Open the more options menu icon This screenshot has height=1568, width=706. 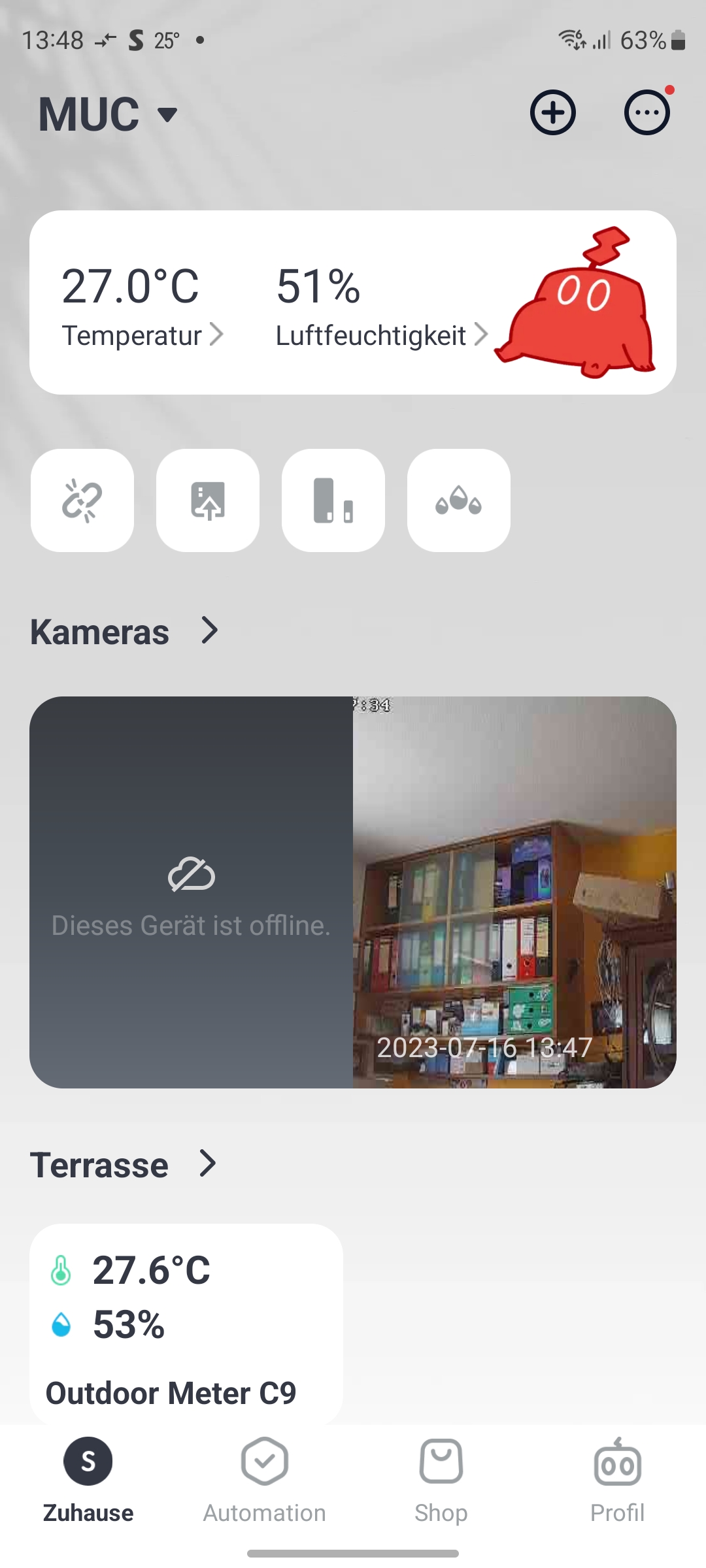click(x=647, y=113)
